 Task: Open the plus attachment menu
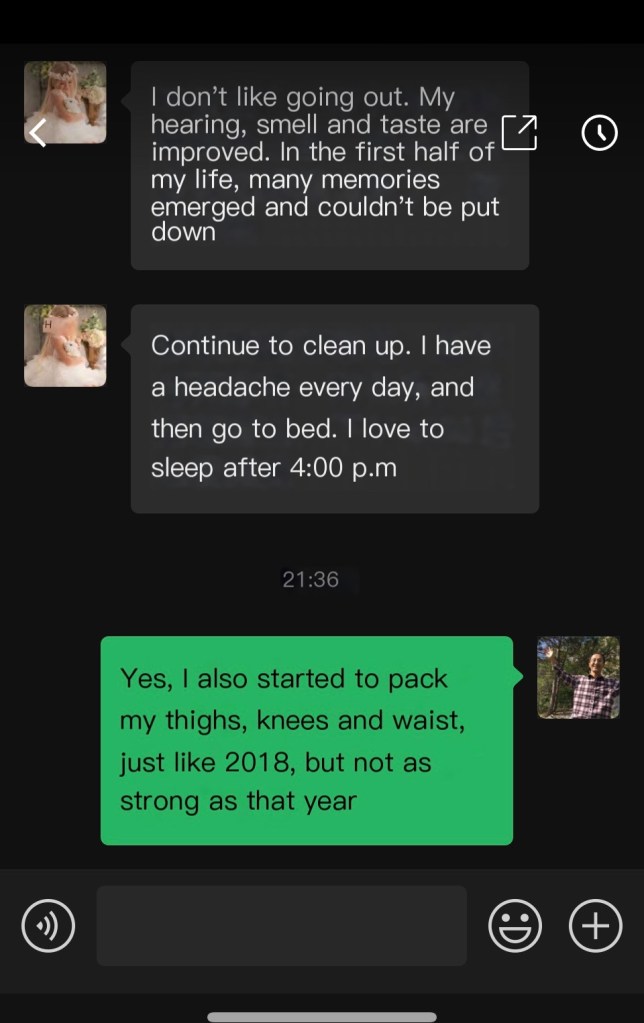pyautogui.click(x=595, y=927)
